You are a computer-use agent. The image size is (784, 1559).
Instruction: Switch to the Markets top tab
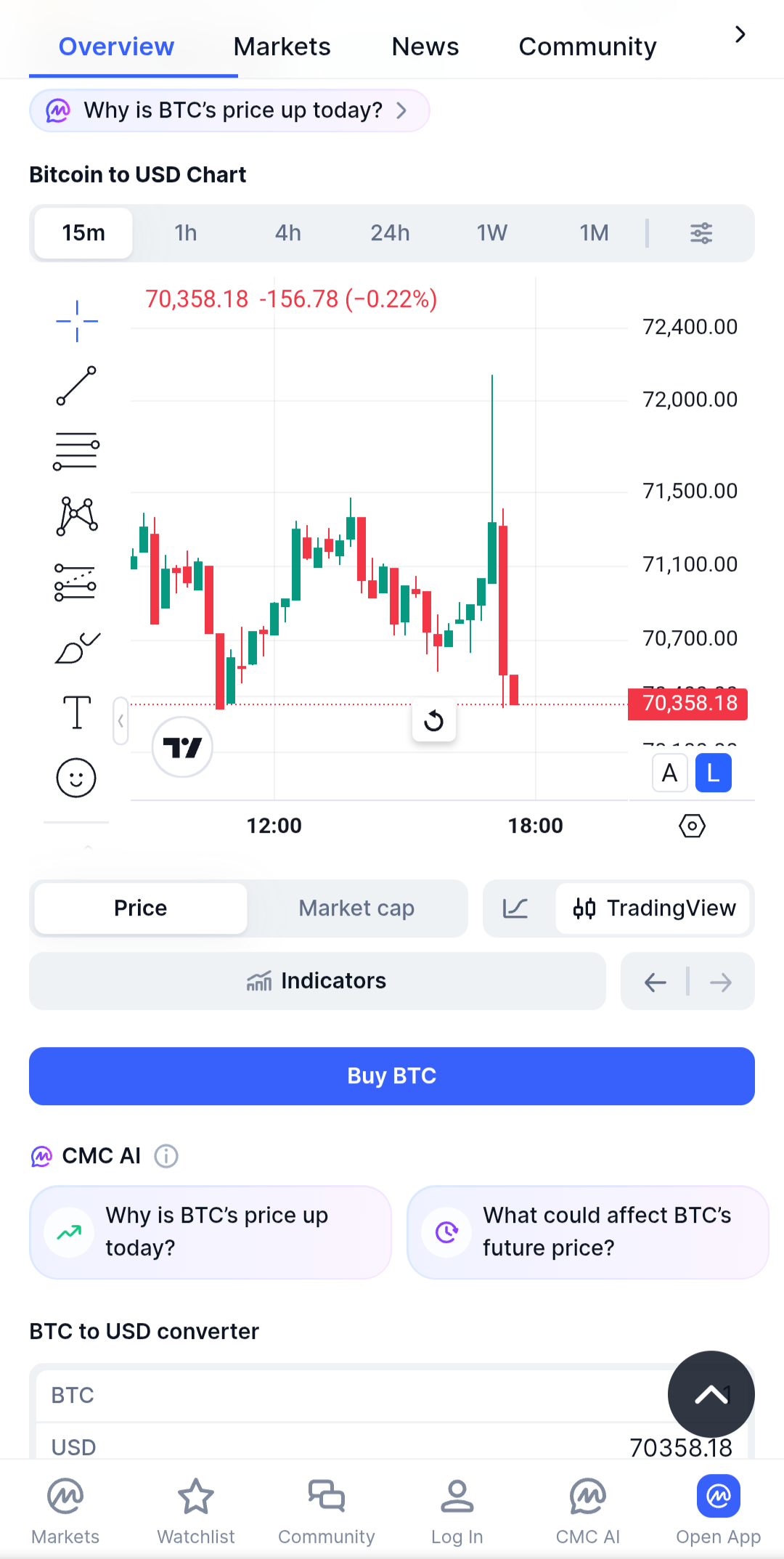point(282,46)
